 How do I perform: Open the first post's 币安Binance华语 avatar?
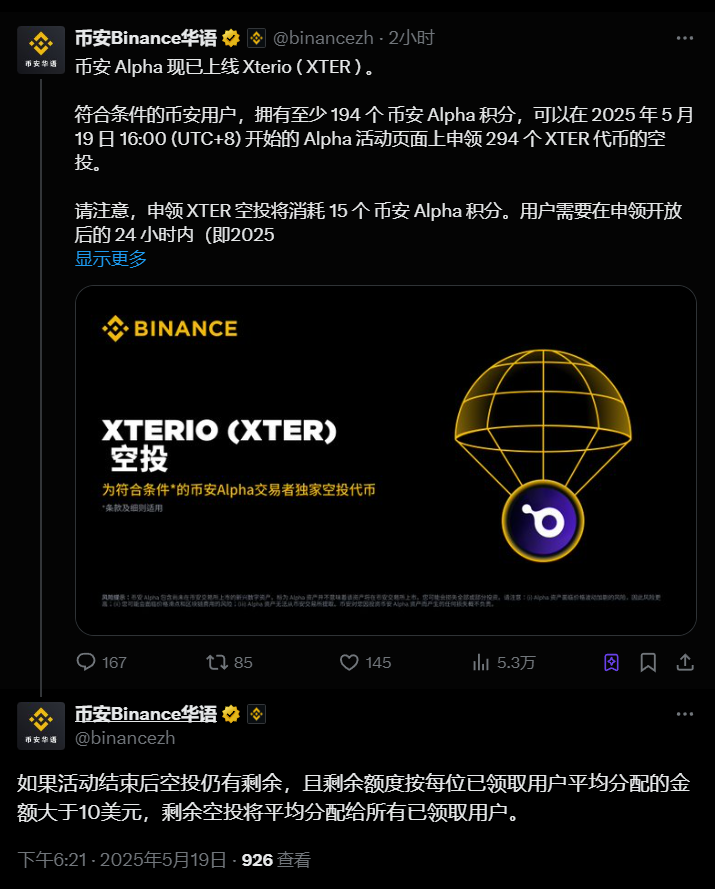click(41, 51)
